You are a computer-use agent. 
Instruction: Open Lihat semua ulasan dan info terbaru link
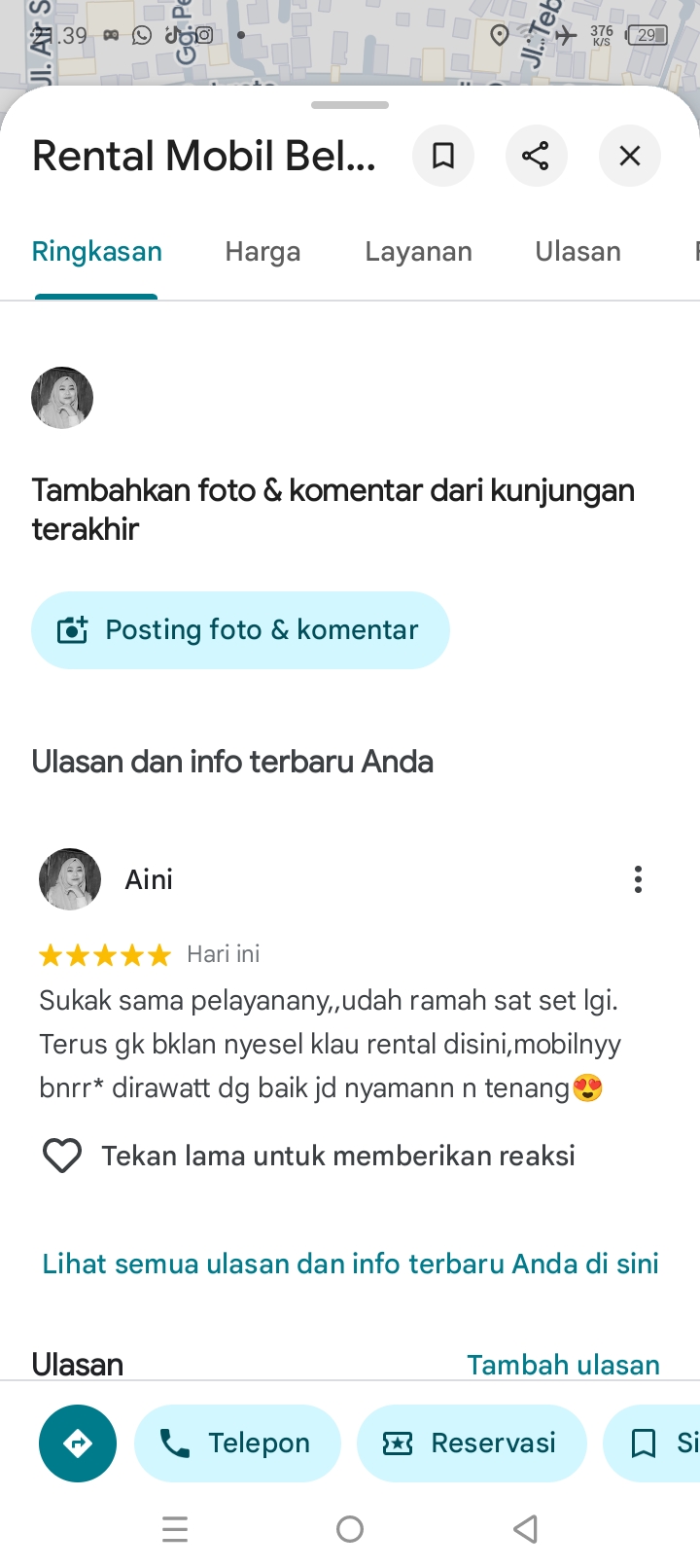350,1264
